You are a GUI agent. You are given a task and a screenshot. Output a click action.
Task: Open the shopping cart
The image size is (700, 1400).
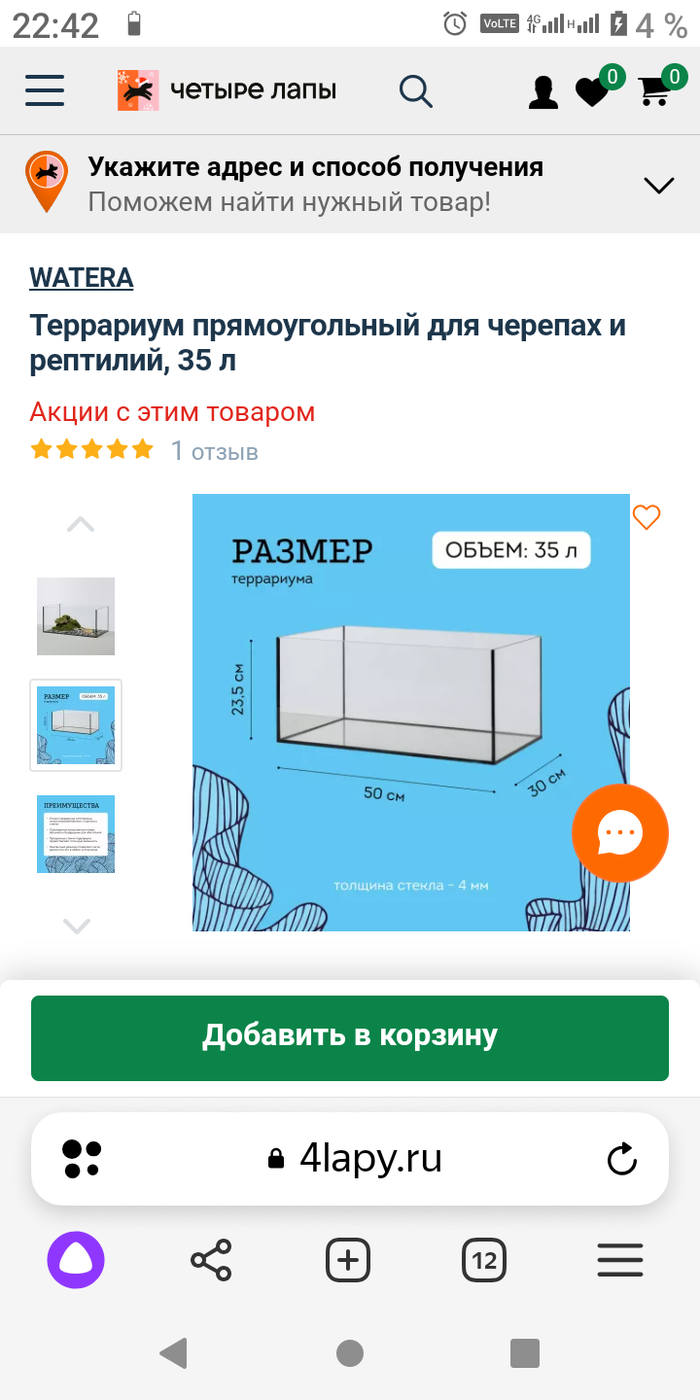pos(657,91)
